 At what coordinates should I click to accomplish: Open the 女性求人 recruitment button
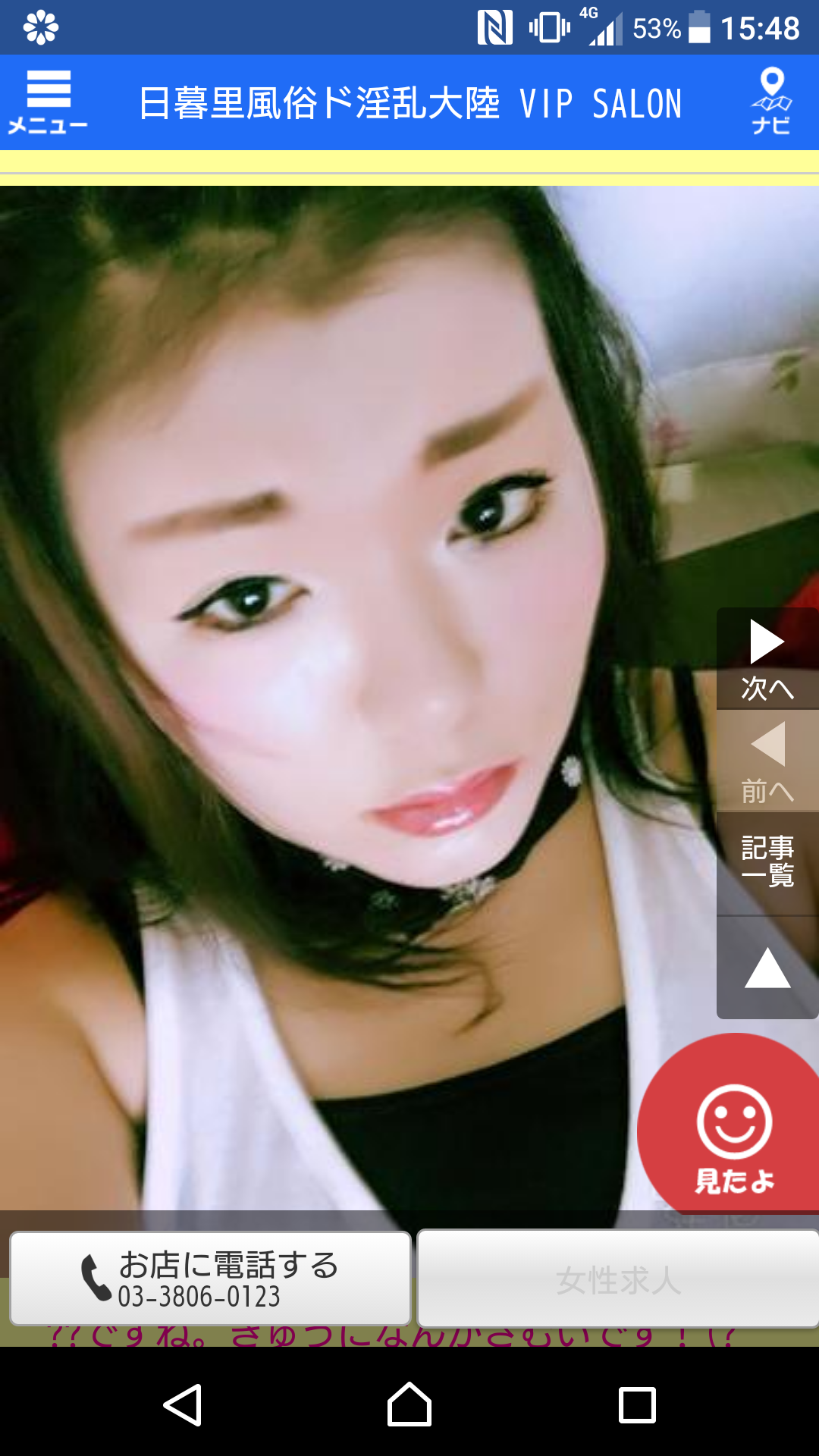pyautogui.click(x=617, y=1279)
